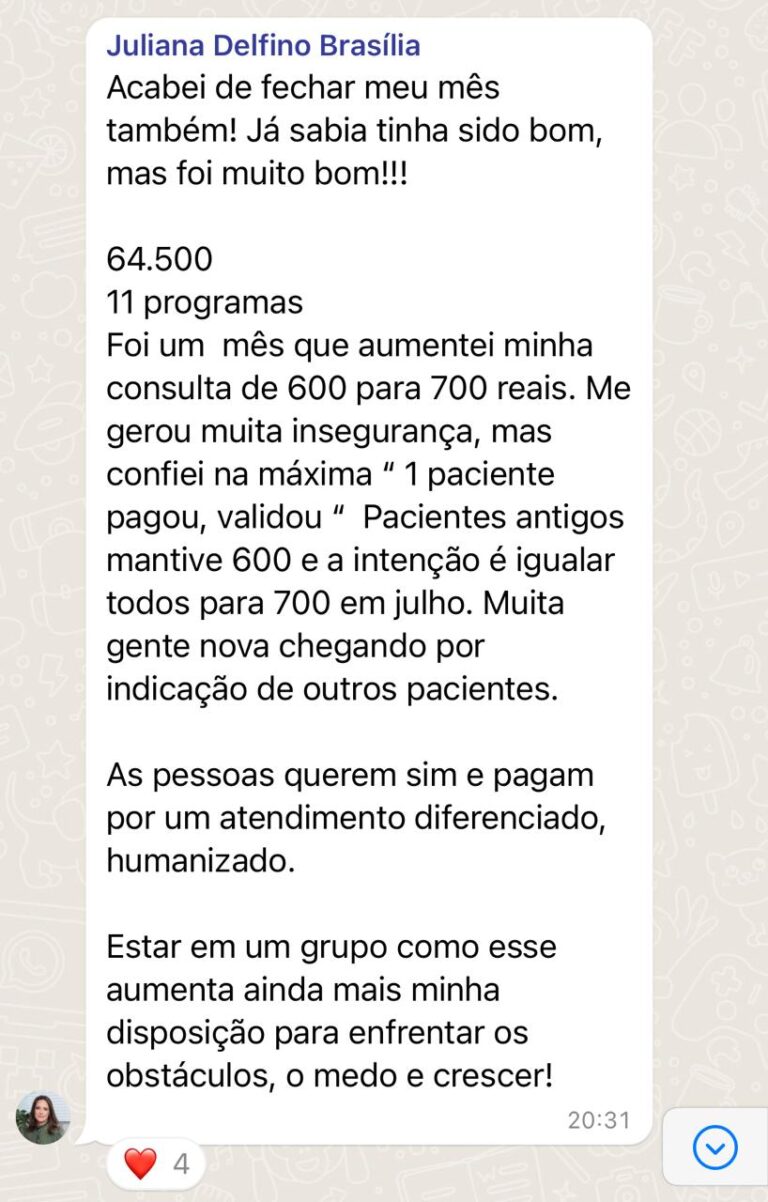Tap Juliana's profile picture avatar

(x=43, y=1117)
